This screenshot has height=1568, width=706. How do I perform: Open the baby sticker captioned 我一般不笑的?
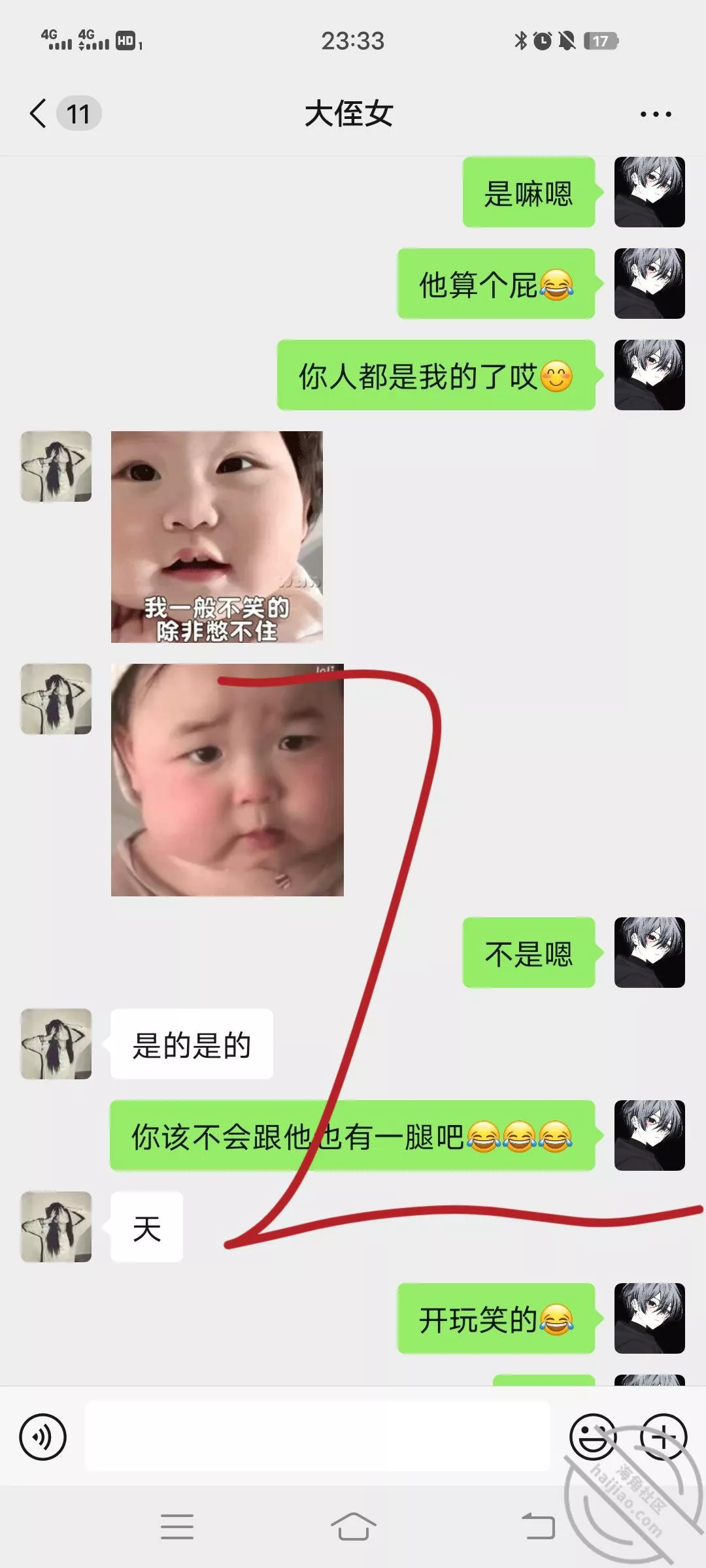(216, 537)
